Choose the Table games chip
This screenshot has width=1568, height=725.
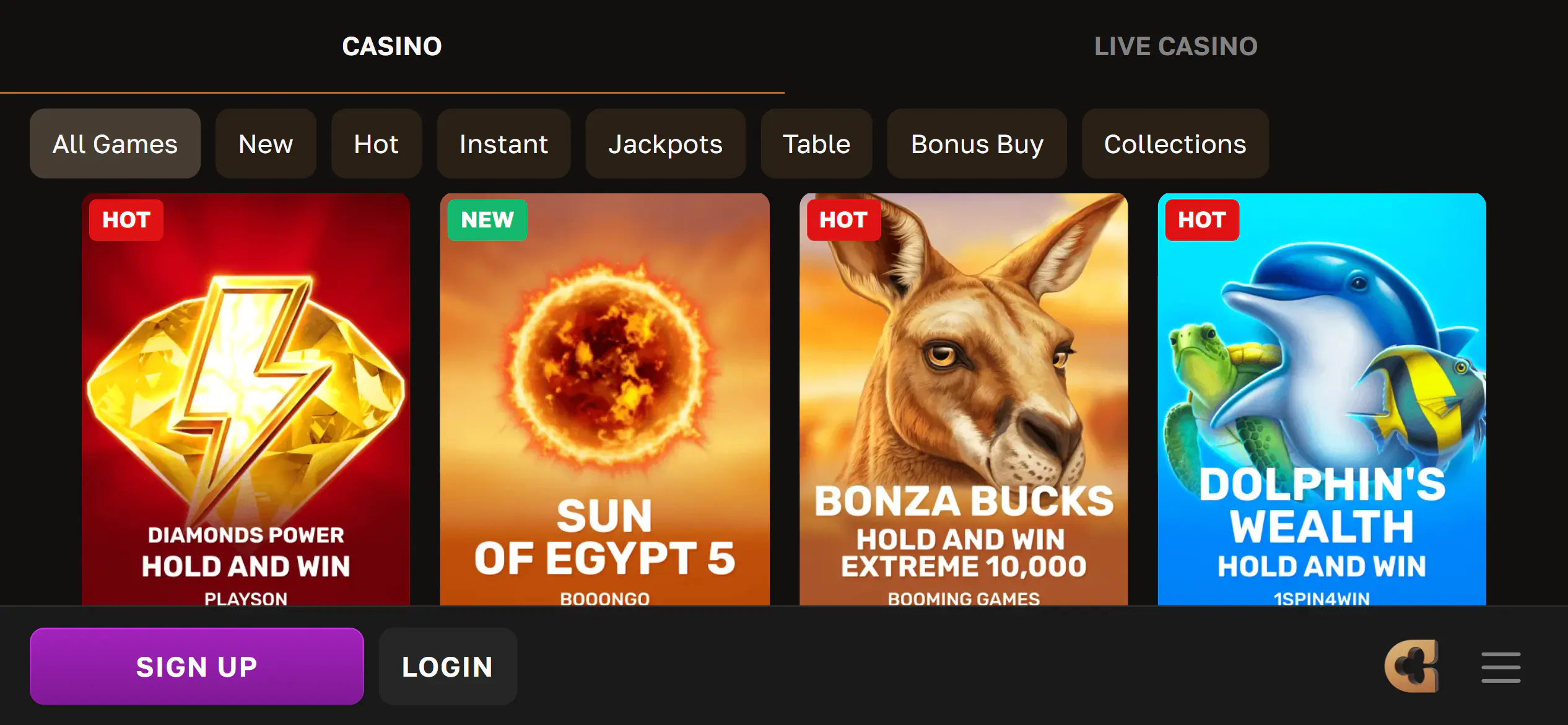click(x=816, y=144)
